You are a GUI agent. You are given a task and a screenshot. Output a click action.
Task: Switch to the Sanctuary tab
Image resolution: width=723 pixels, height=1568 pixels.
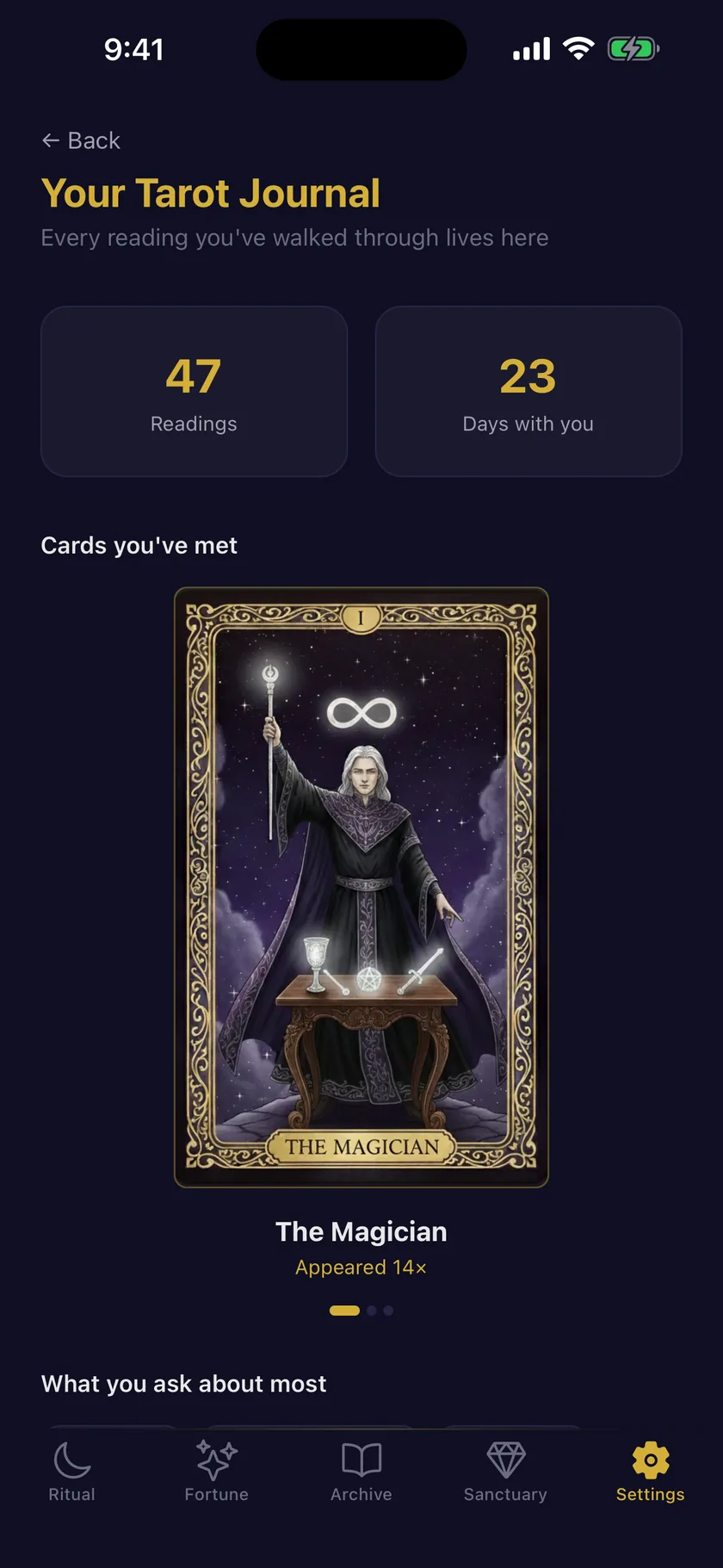pos(506,1472)
